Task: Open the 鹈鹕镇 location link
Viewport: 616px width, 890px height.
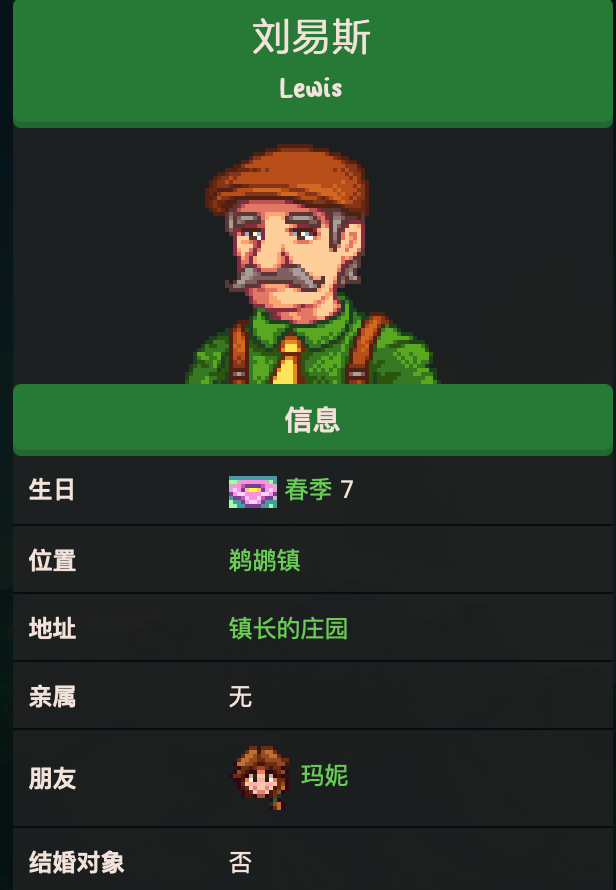Action: point(264,560)
